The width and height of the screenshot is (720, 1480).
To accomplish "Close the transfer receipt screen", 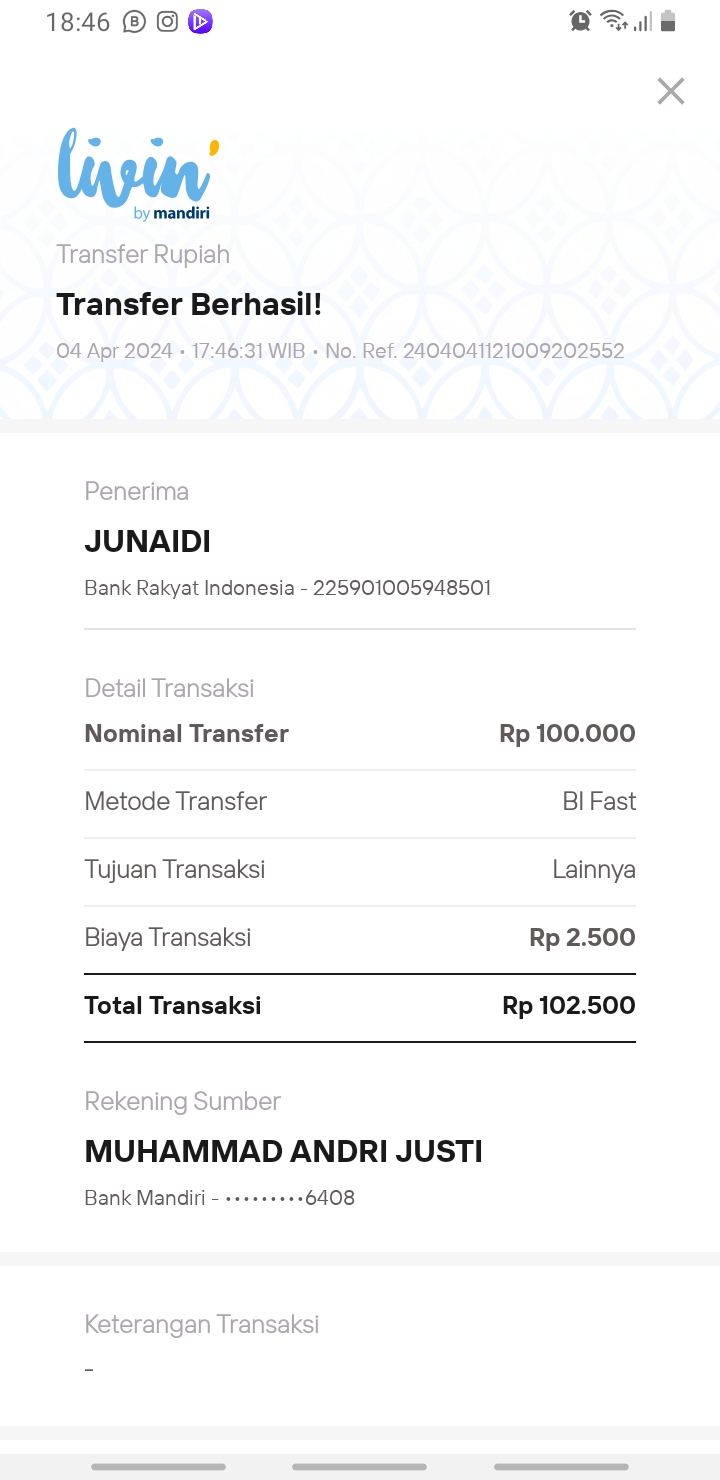I will pos(671,91).
